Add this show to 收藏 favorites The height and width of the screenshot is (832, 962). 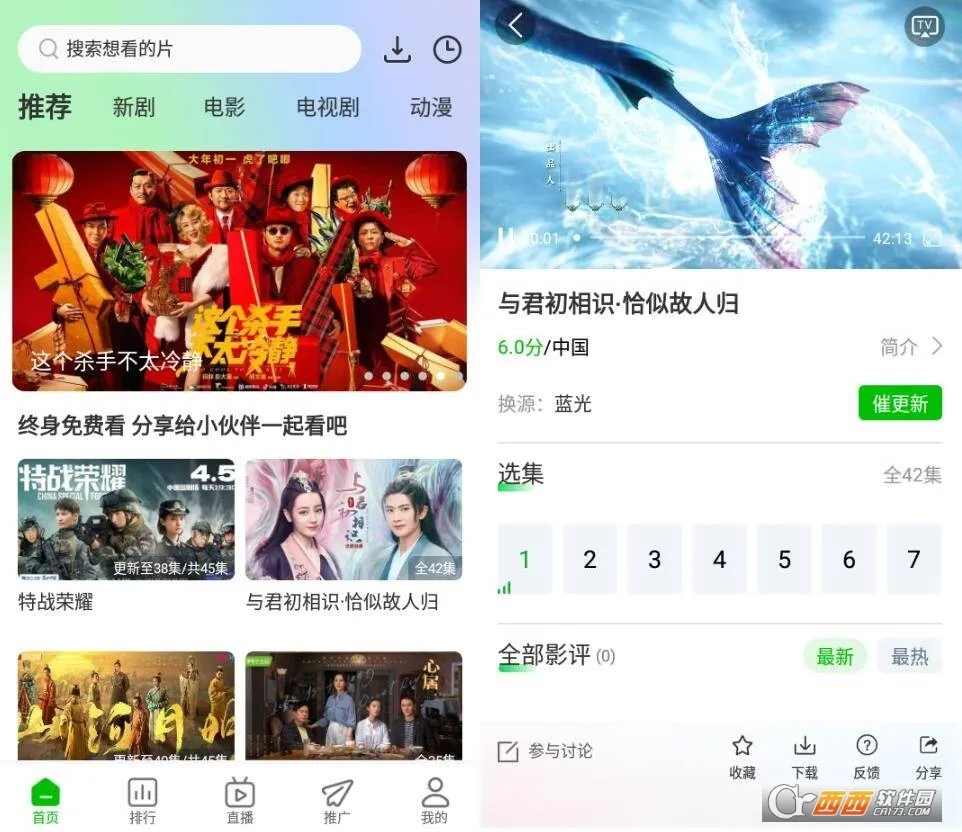click(x=742, y=757)
